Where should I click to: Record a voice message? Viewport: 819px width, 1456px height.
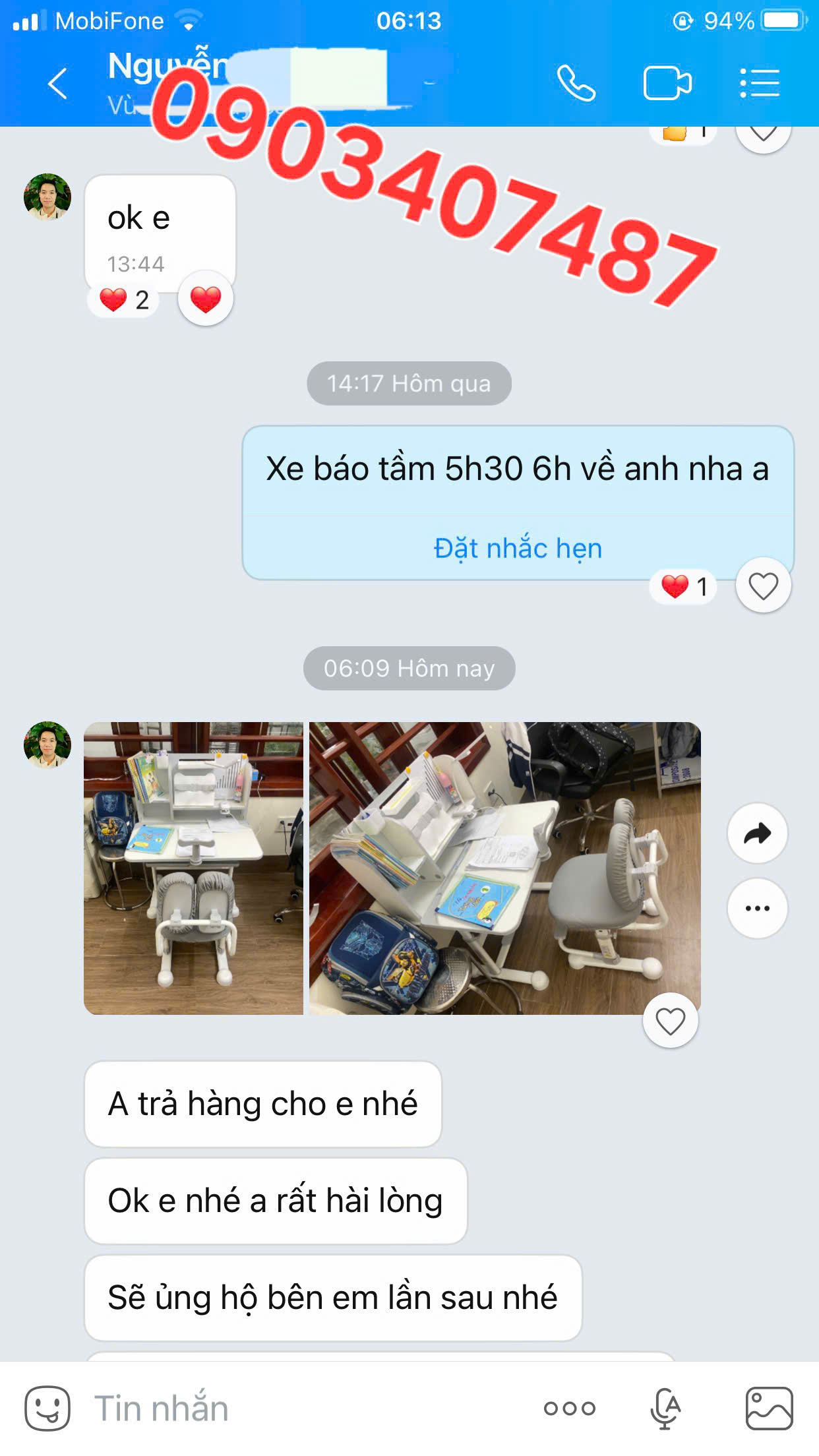tap(665, 1409)
